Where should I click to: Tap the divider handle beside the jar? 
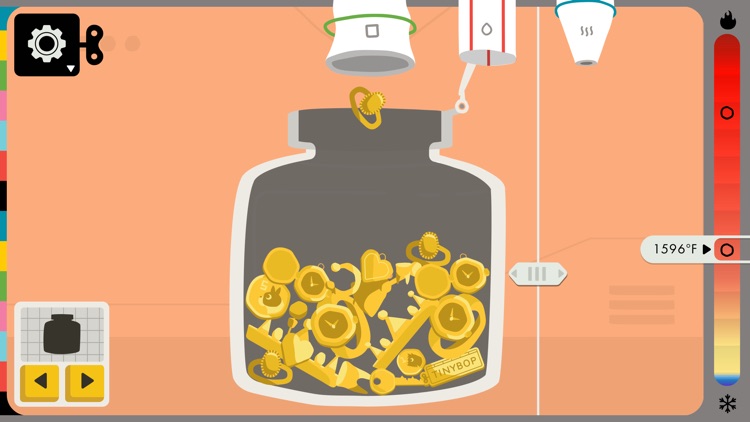pyautogui.click(x=538, y=273)
